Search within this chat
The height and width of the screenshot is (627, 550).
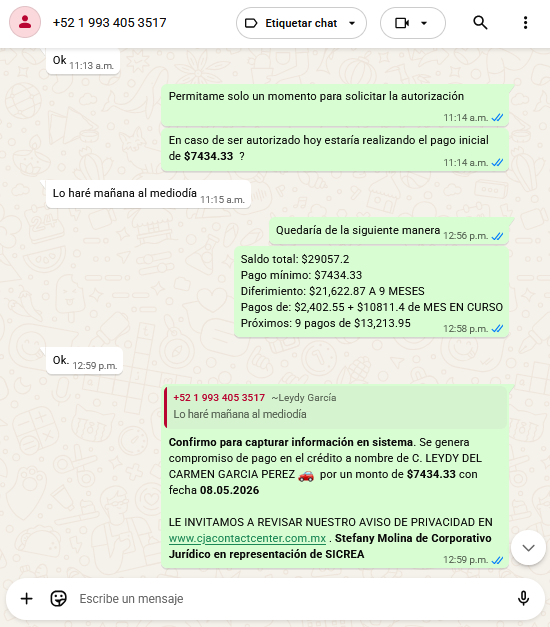(480, 23)
